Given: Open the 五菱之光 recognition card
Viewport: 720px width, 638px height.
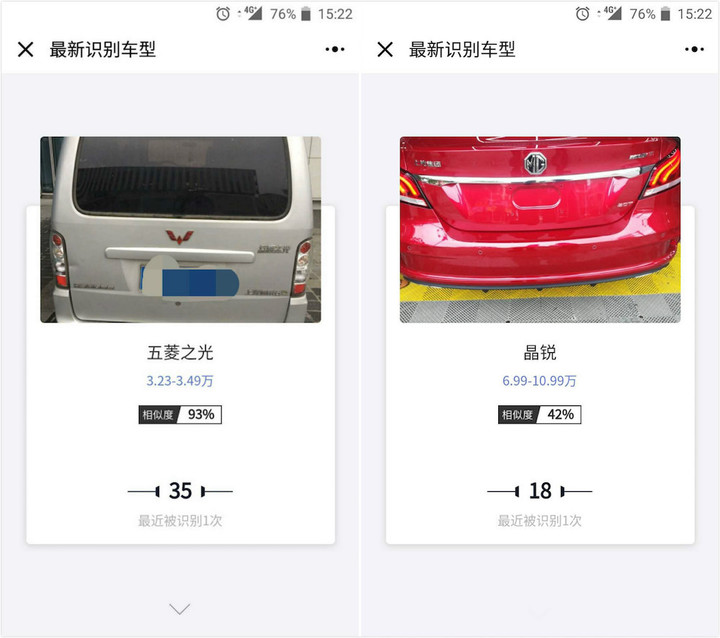Looking at the screenshot, I should [180, 353].
